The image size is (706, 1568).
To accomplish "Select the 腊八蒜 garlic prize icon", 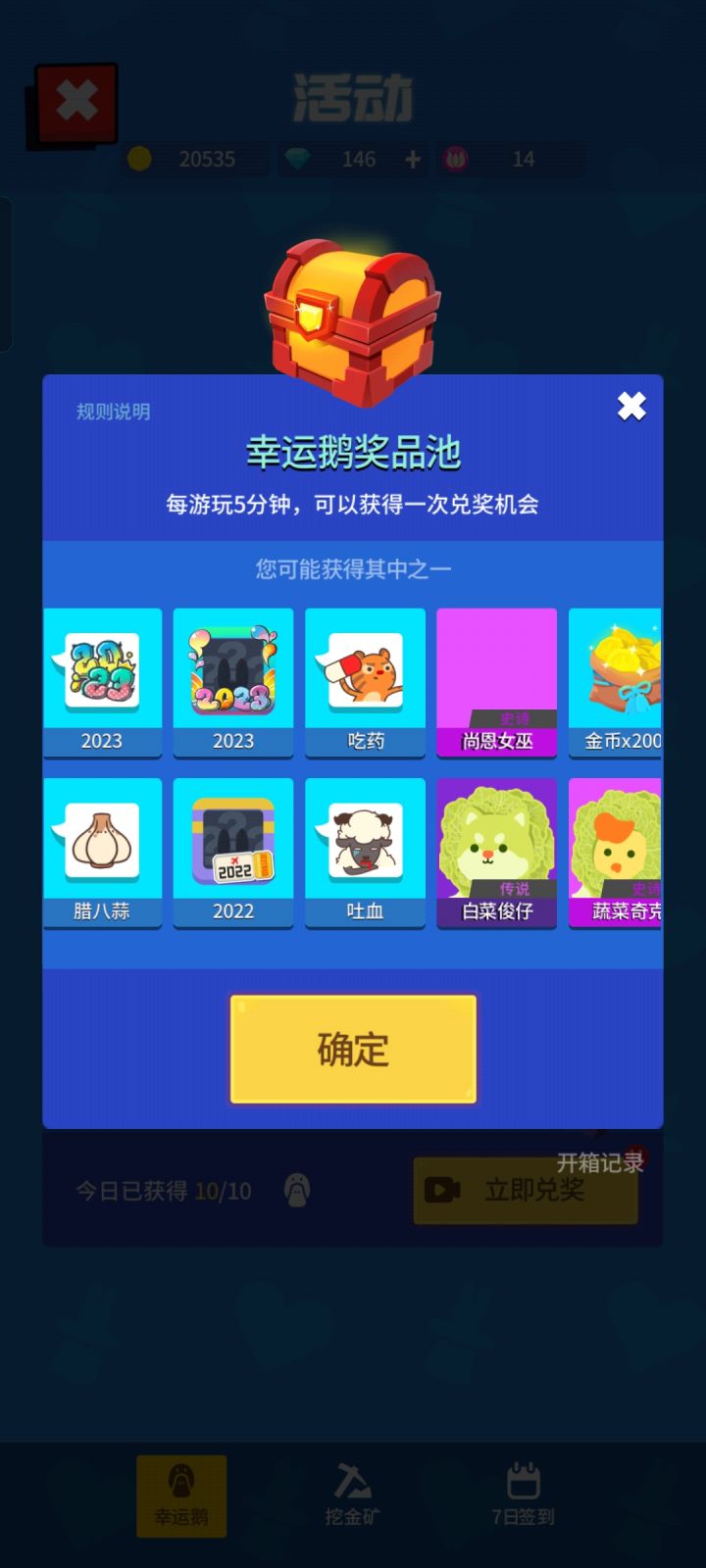I will coord(102,843).
